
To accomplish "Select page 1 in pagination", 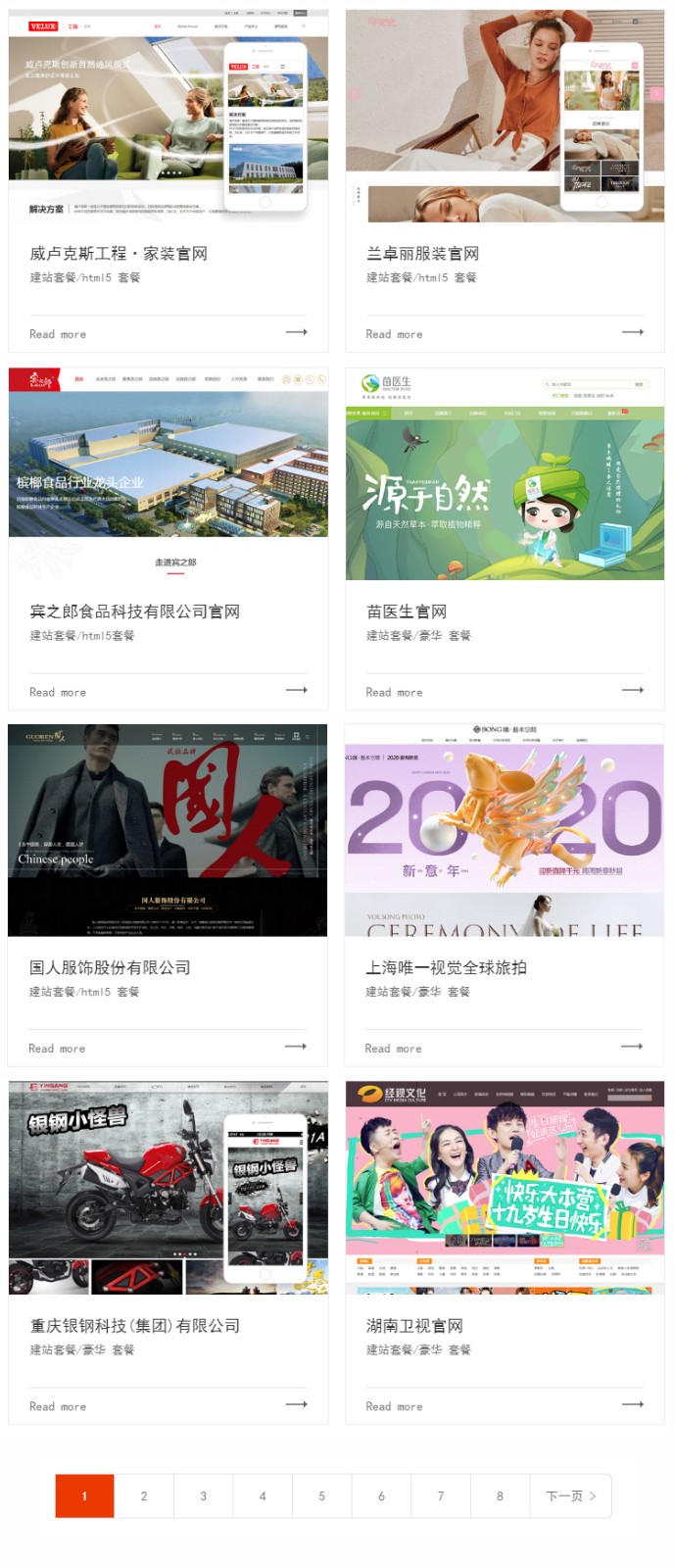I will coord(84,1496).
